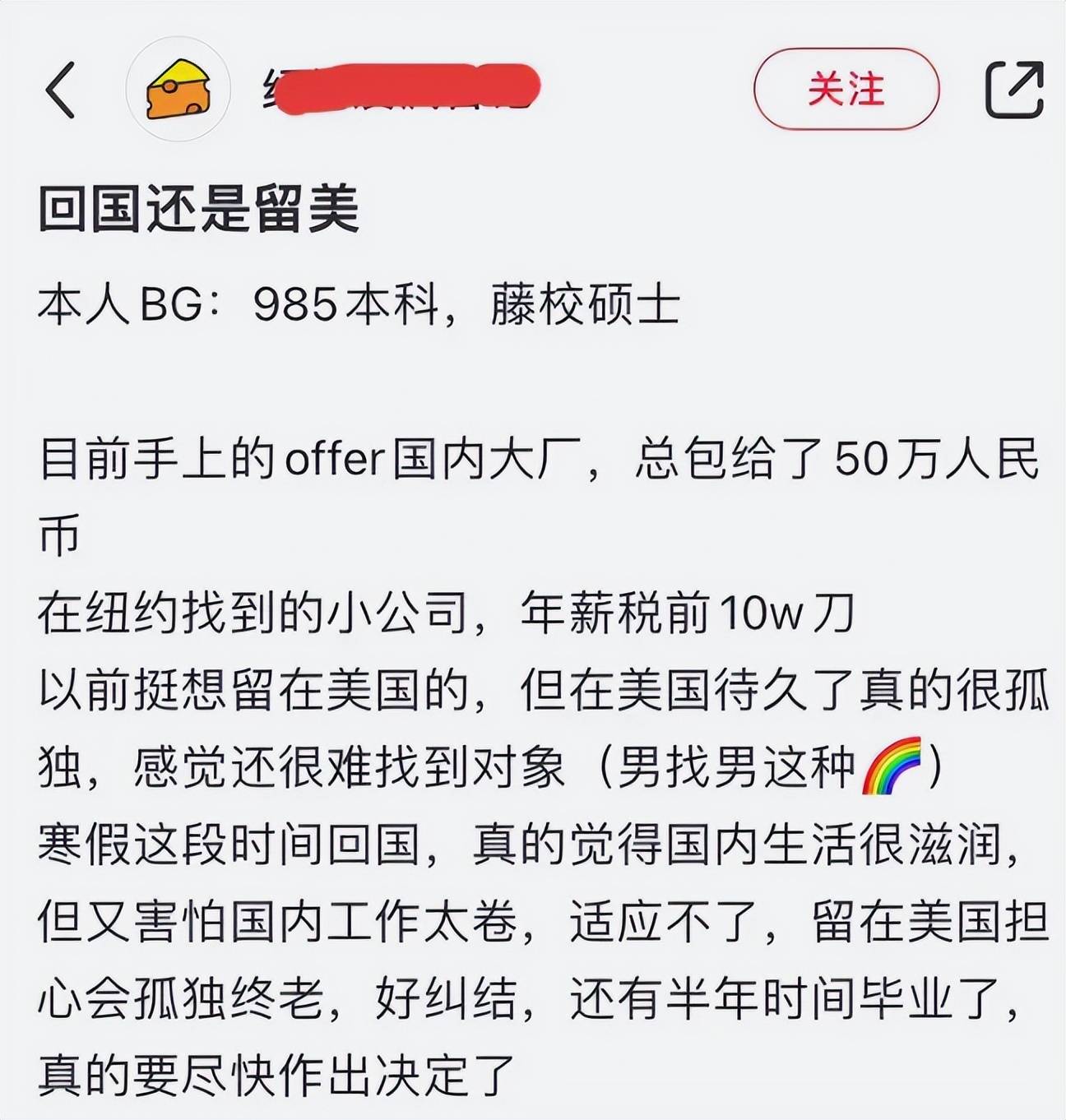Follow the author with 关注 button
This screenshot has height=1120, width=1066.
pyautogui.click(x=846, y=89)
